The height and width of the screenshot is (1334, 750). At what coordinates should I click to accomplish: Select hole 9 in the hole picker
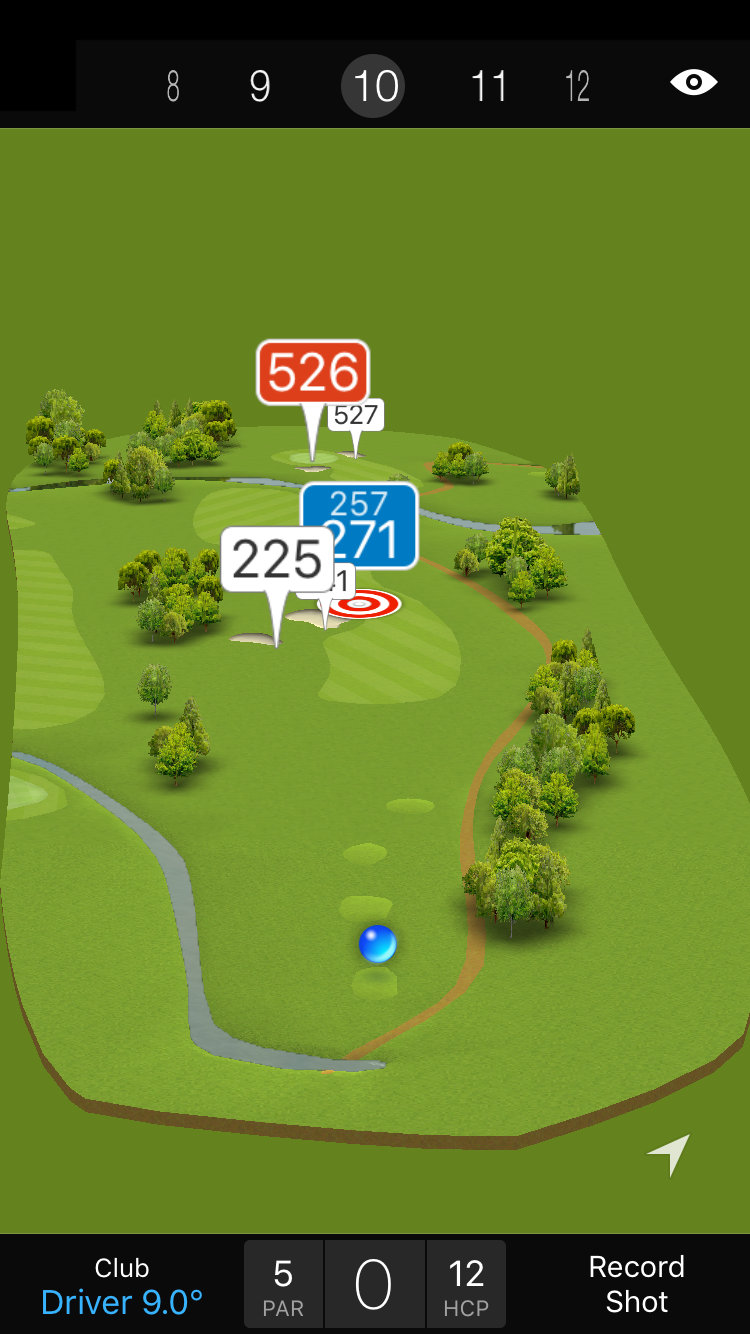point(260,87)
